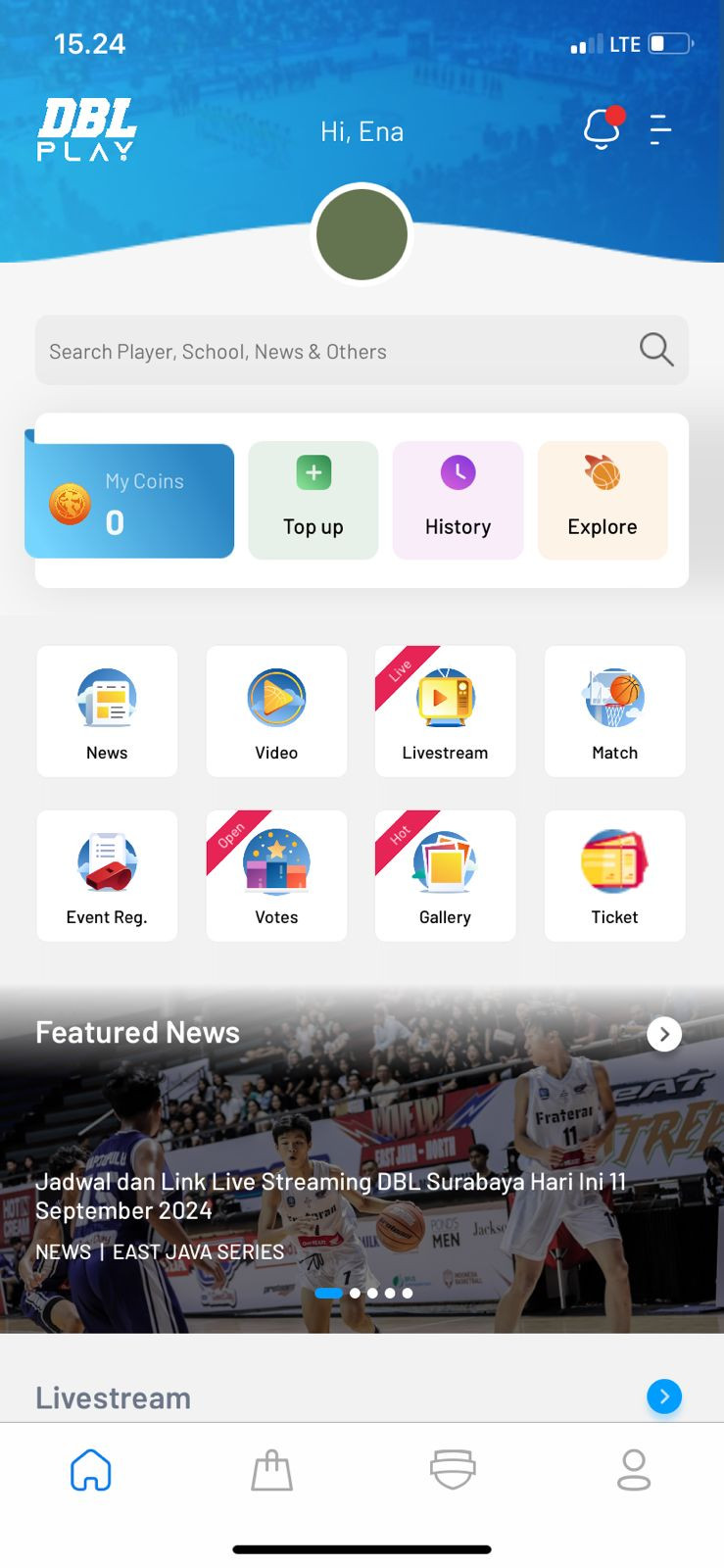Open the Match section
Viewport: 724px width, 1568px height.
pyautogui.click(x=614, y=711)
